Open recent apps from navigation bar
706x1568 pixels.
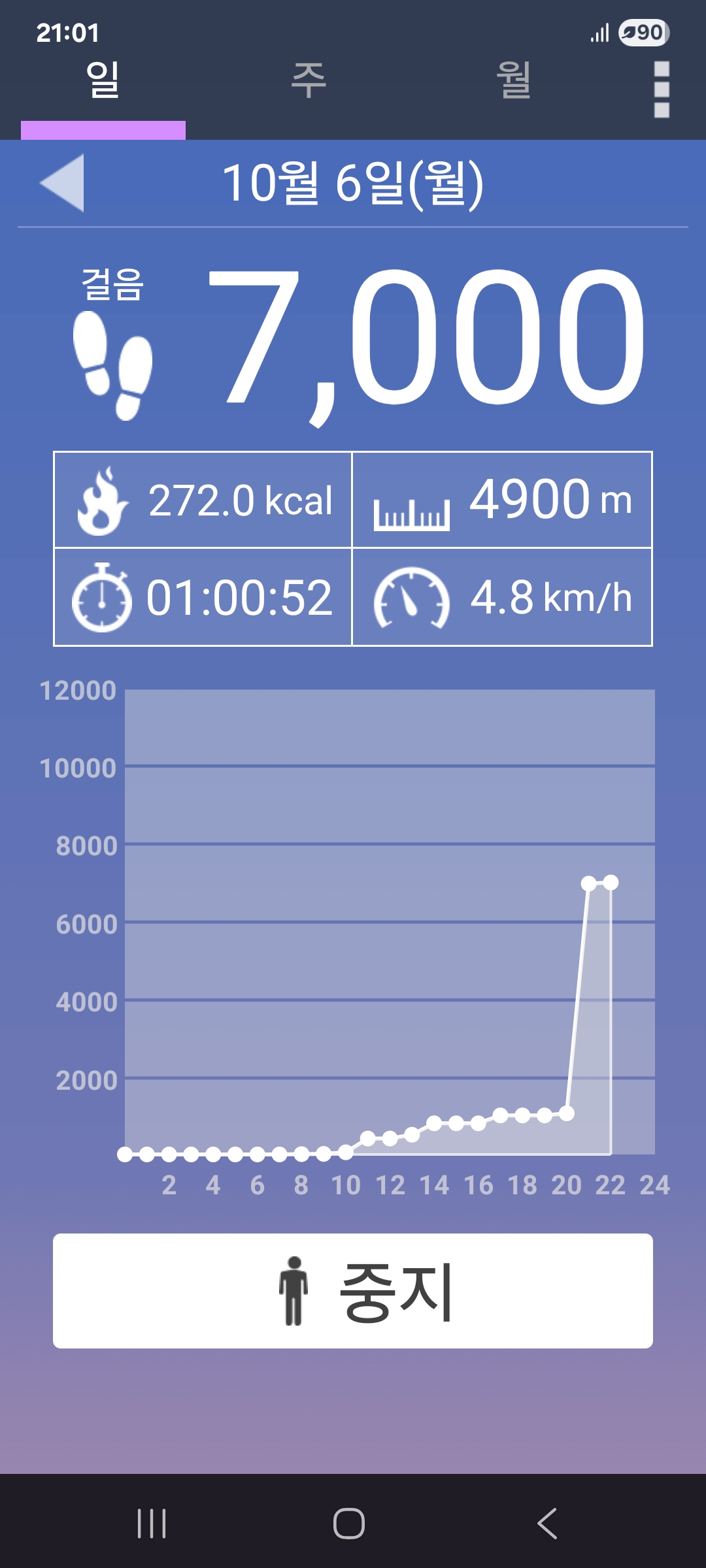click(152, 1524)
